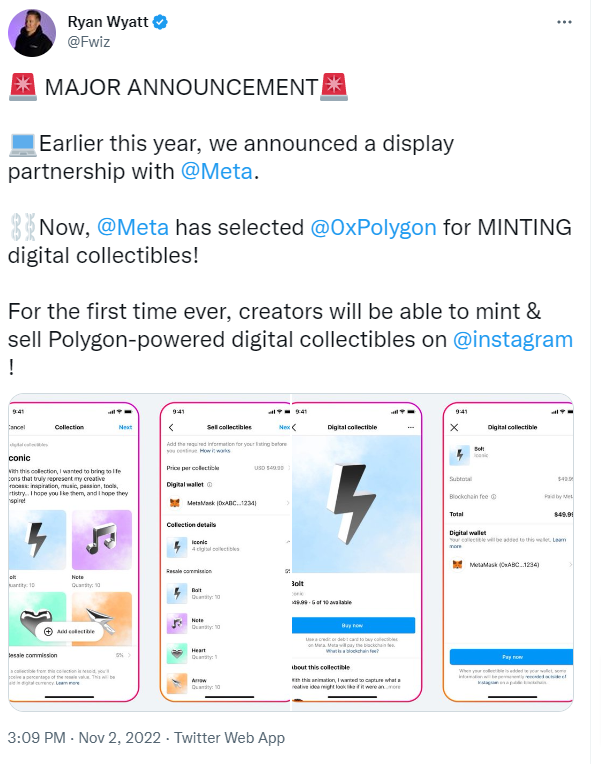The height and width of the screenshot is (764, 601).
Task: Tap the Twitter Web App source link
Action: click(x=230, y=738)
